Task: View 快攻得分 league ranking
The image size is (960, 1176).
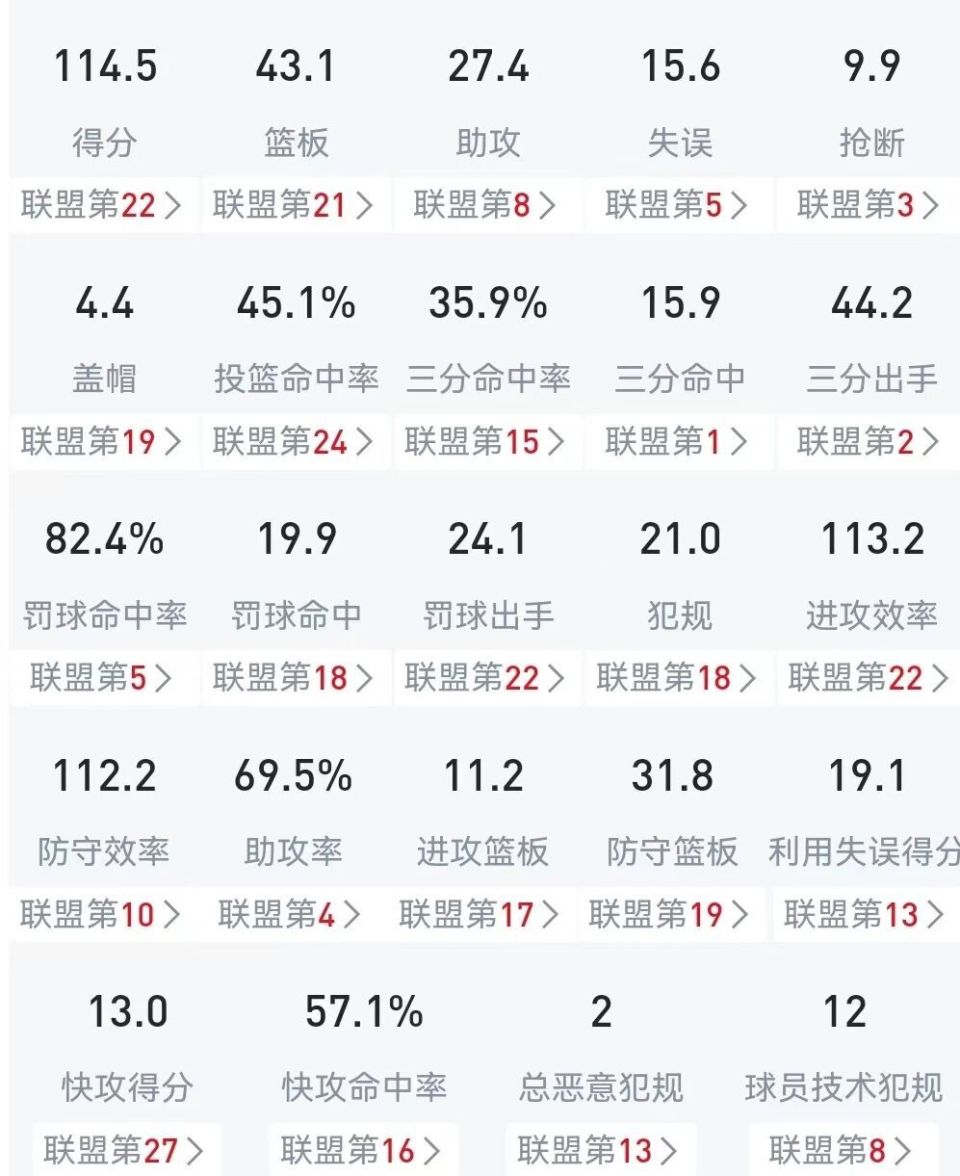Action: pos(126,1150)
